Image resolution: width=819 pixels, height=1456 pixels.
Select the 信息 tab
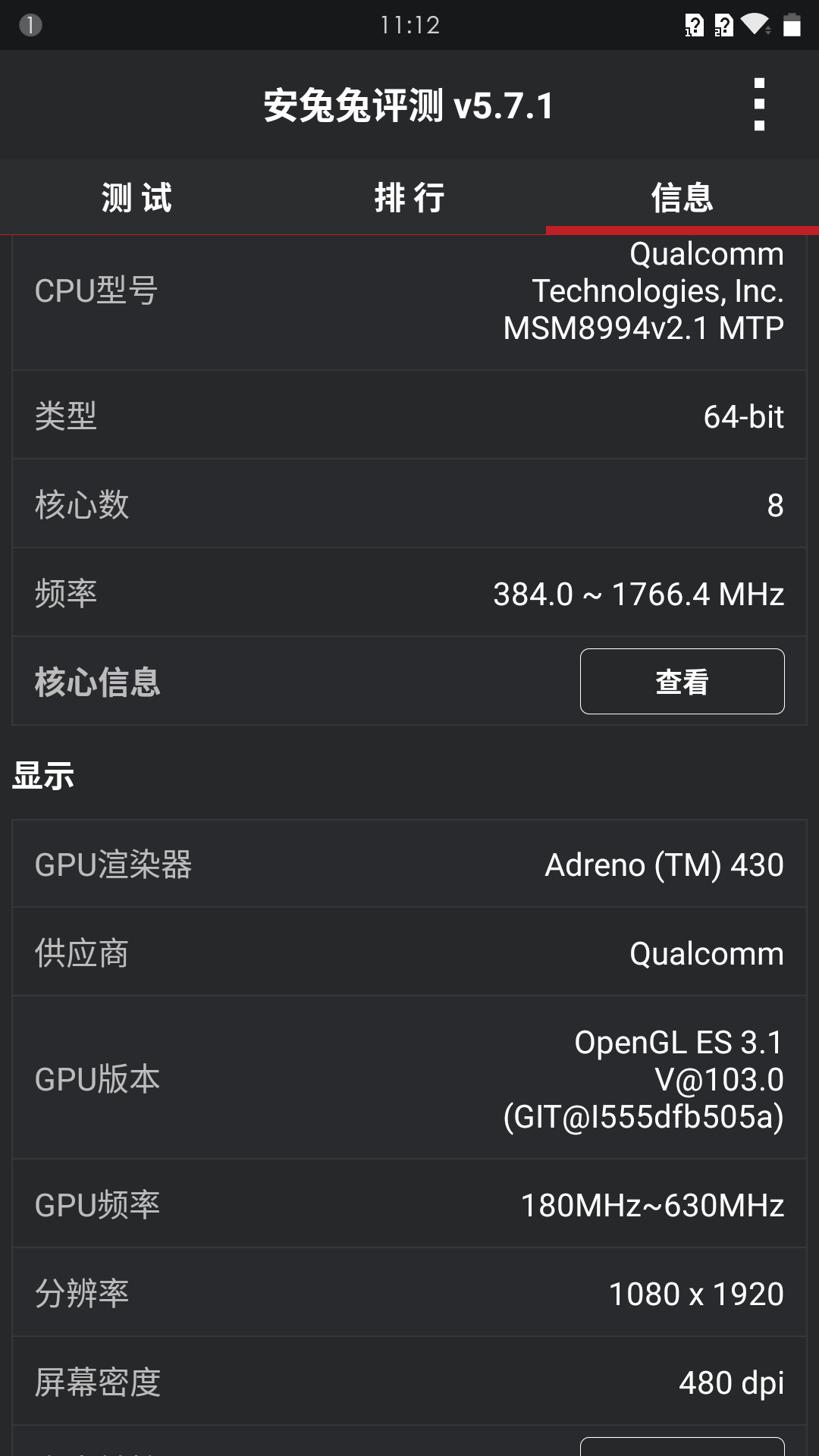coord(682,197)
